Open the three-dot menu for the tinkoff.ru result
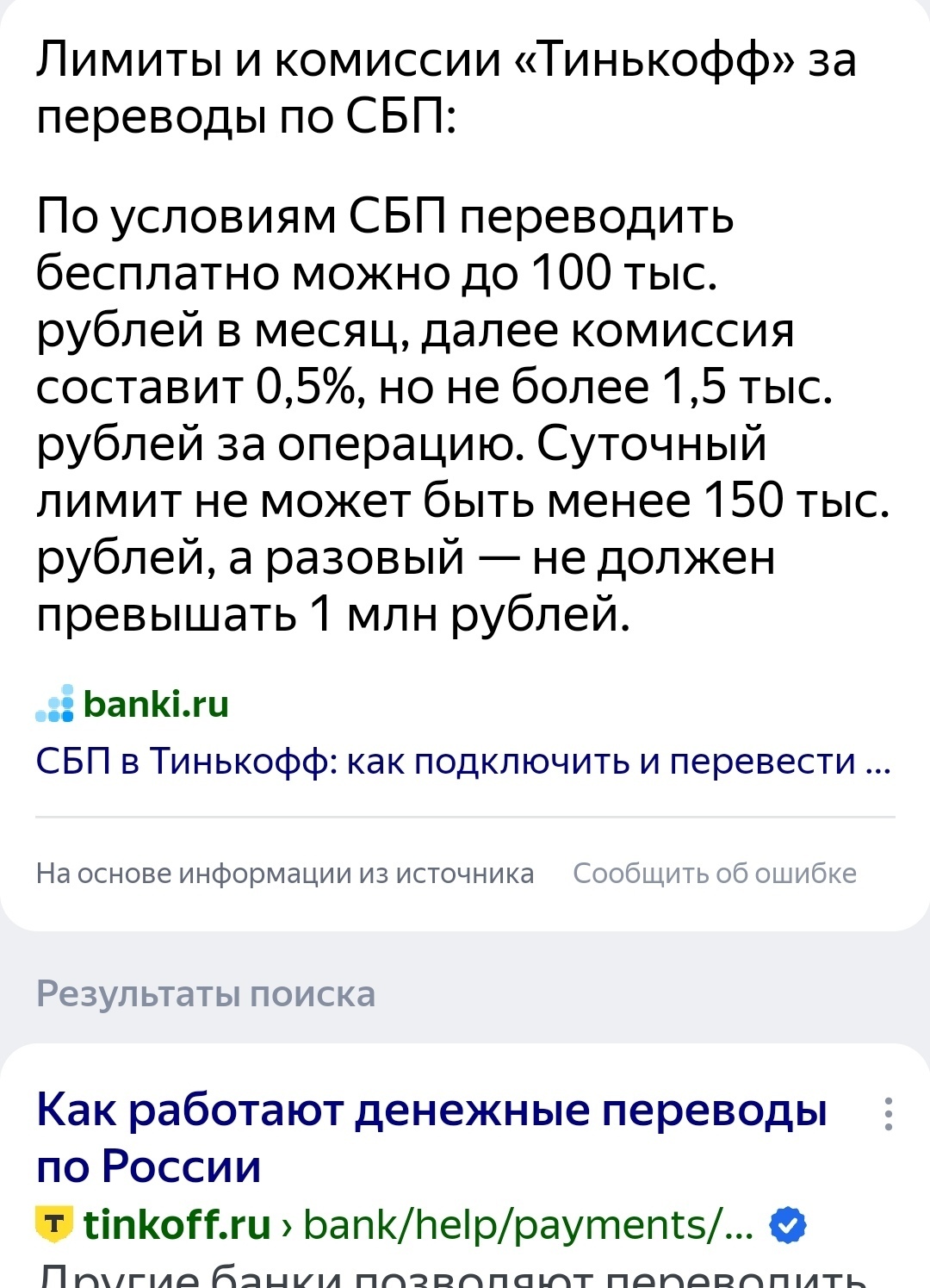This screenshot has height=1288, width=930. click(x=888, y=1114)
